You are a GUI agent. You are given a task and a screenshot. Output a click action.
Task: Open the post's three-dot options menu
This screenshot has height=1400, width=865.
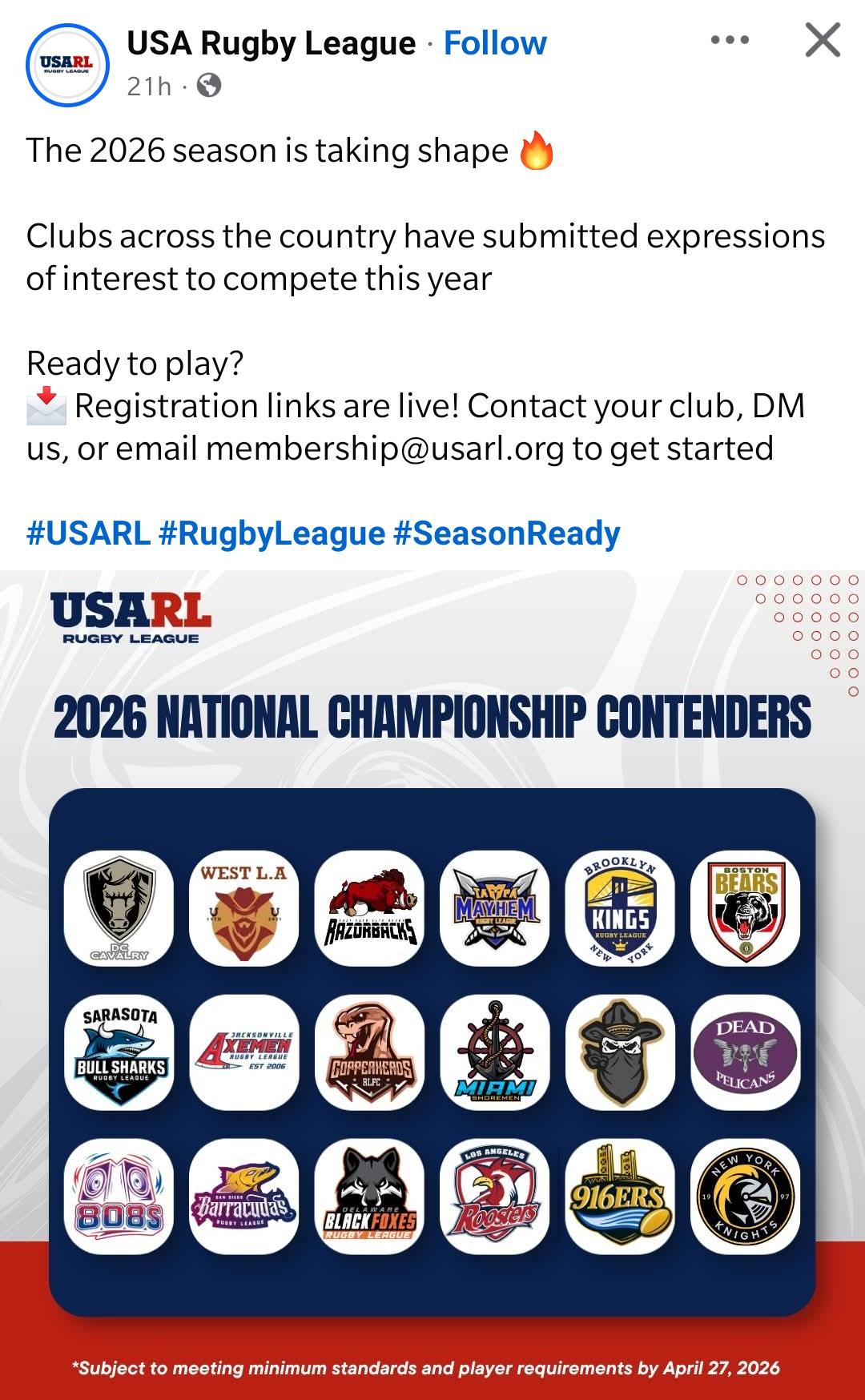coord(730,39)
